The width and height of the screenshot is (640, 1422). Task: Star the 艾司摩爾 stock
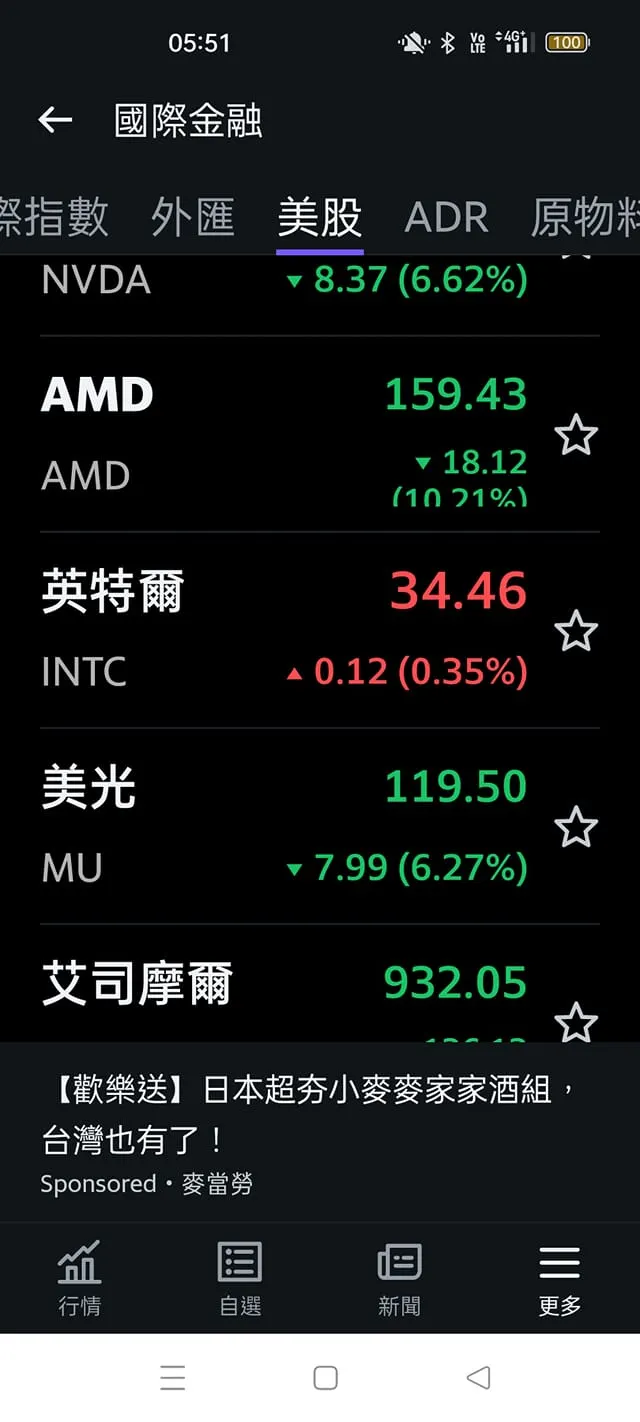pos(576,1021)
